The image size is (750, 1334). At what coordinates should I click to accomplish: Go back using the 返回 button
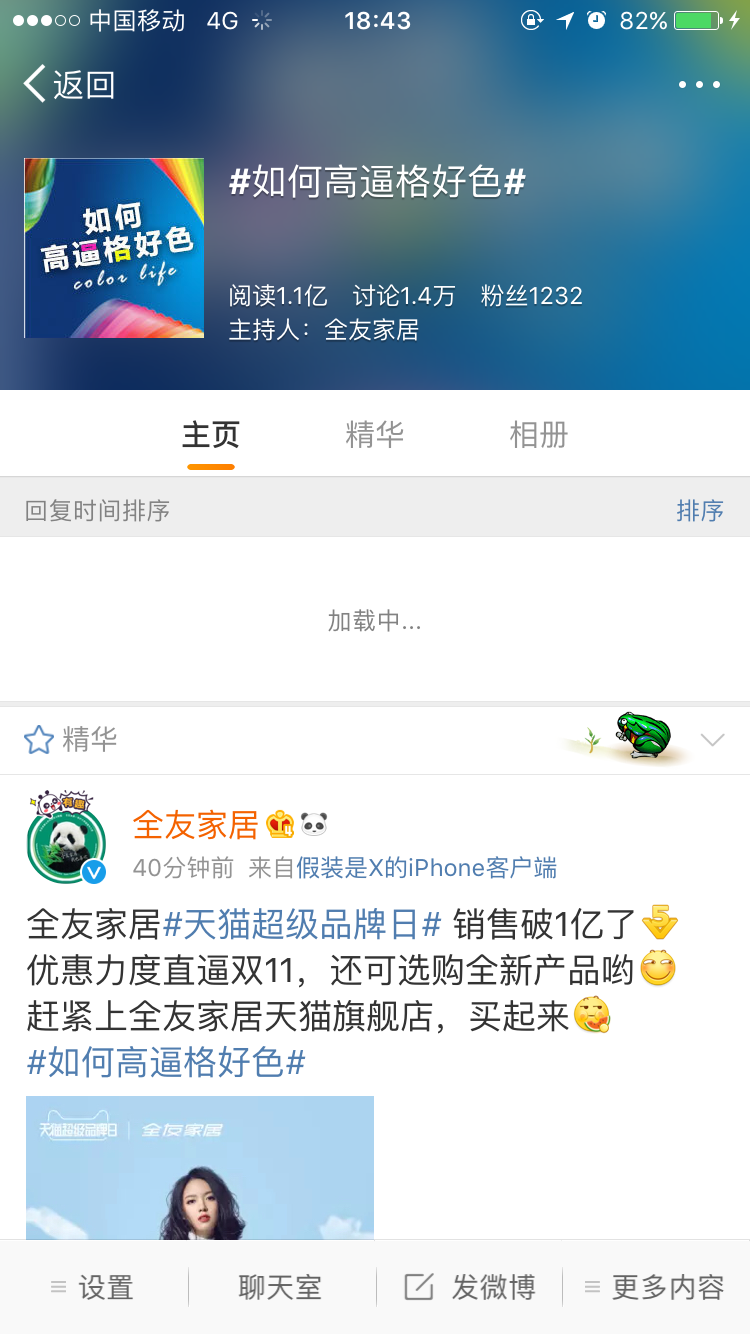70,85
